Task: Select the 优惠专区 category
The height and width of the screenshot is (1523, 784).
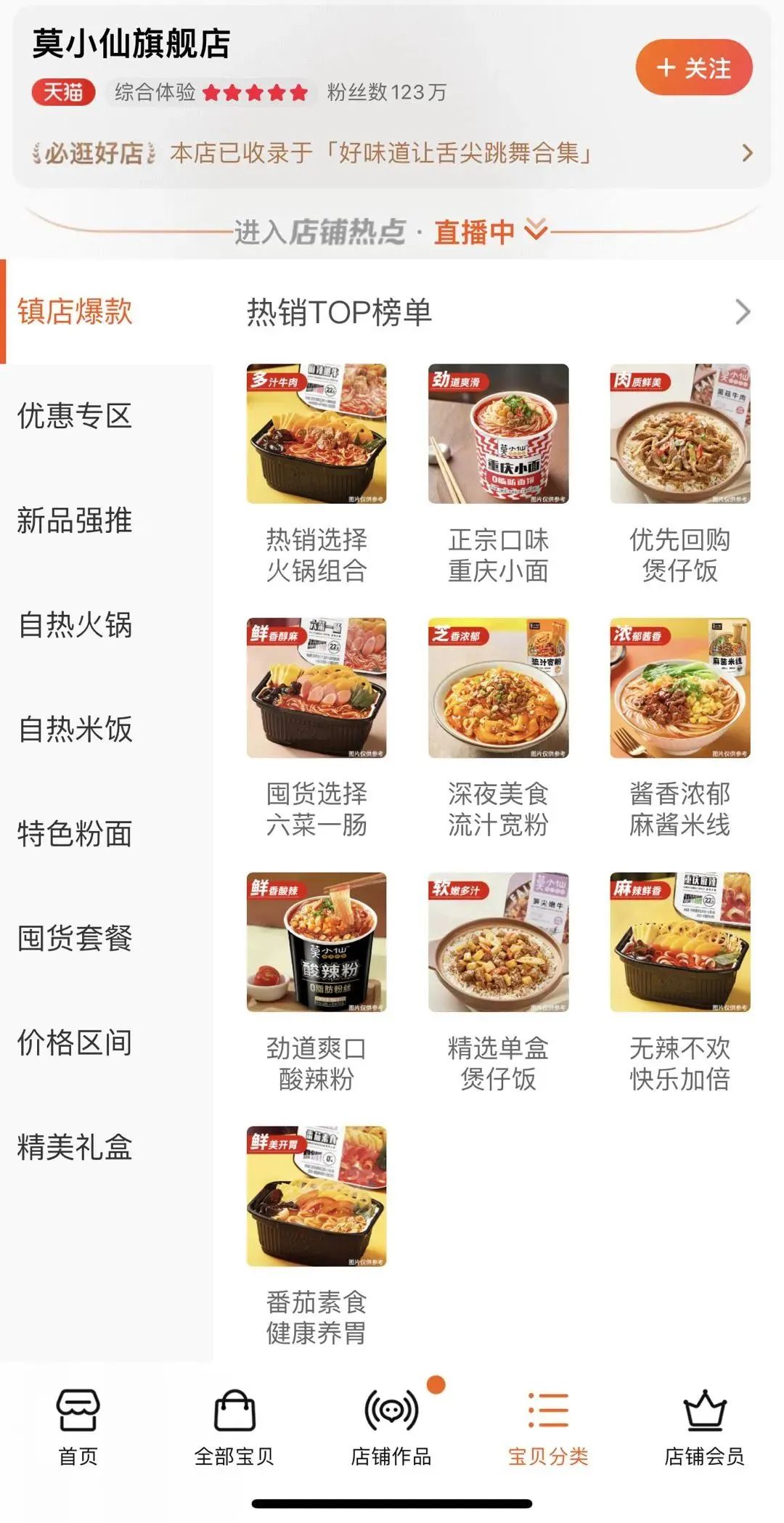Action: click(75, 416)
